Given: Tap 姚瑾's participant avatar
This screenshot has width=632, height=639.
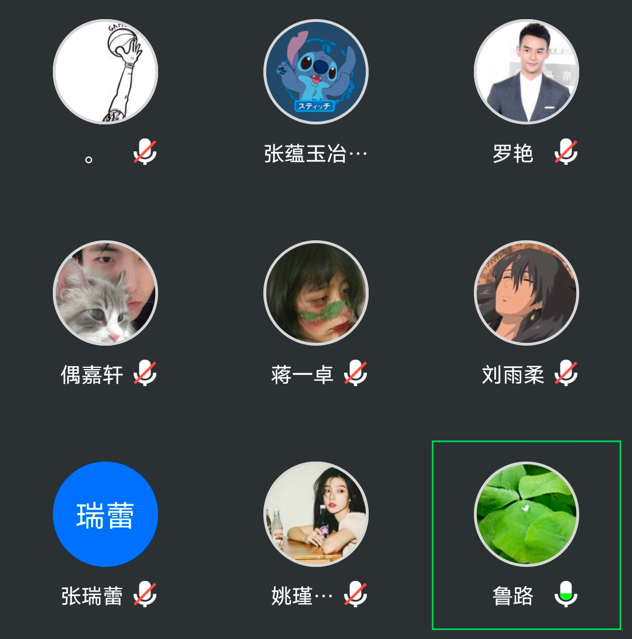Looking at the screenshot, I should click(x=316, y=514).
